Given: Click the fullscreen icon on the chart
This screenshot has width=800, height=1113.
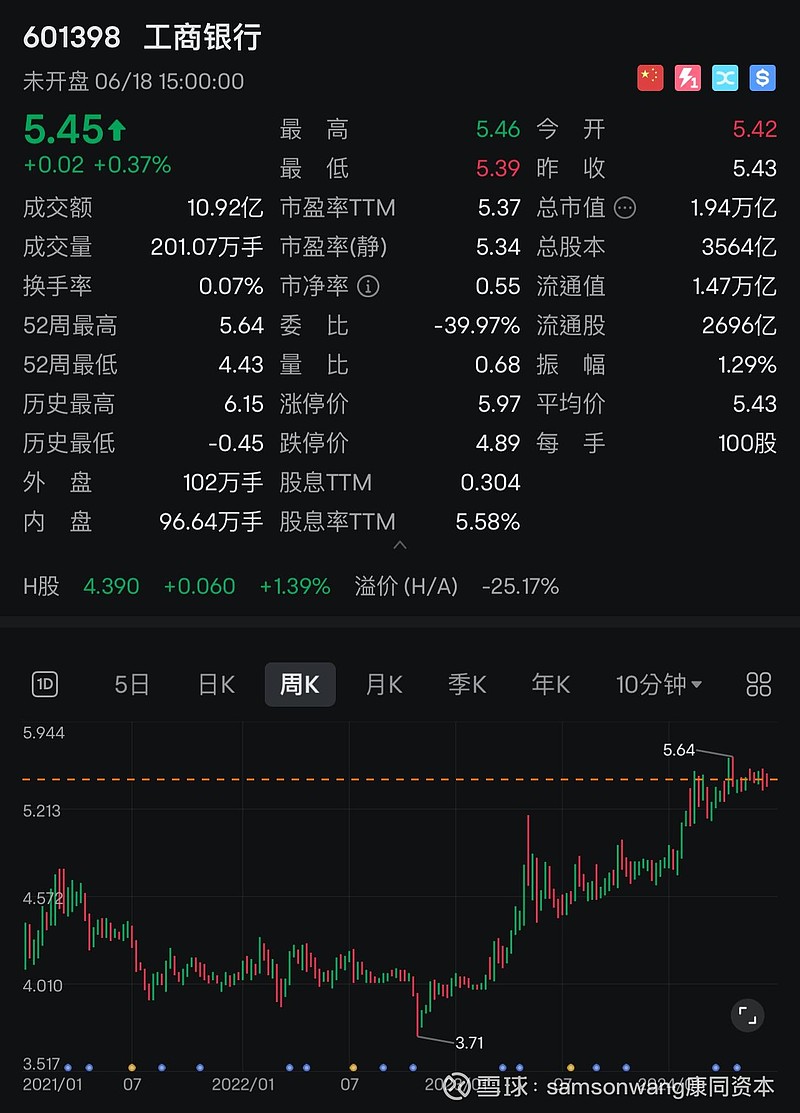Looking at the screenshot, I should [747, 1015].
